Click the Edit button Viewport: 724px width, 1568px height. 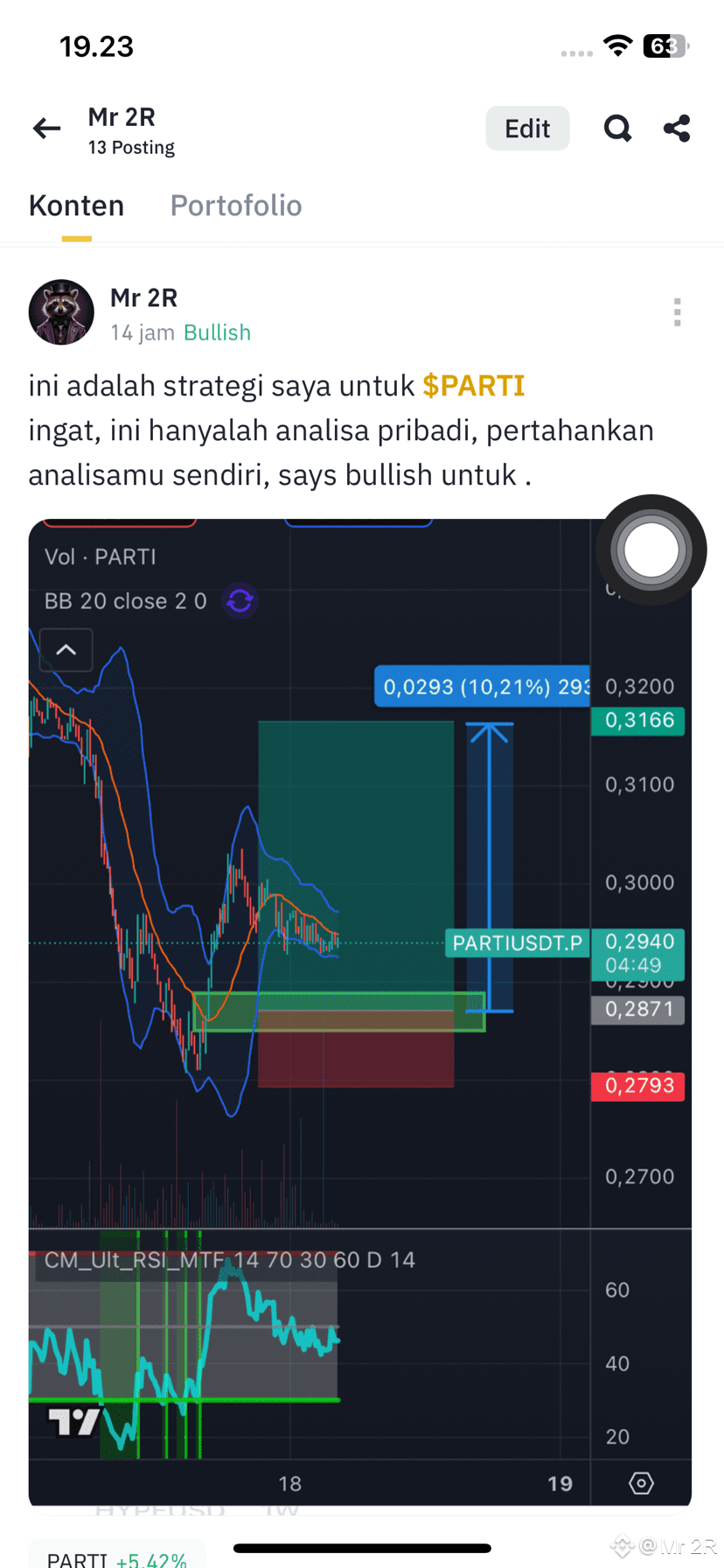(x=527, y=128)
